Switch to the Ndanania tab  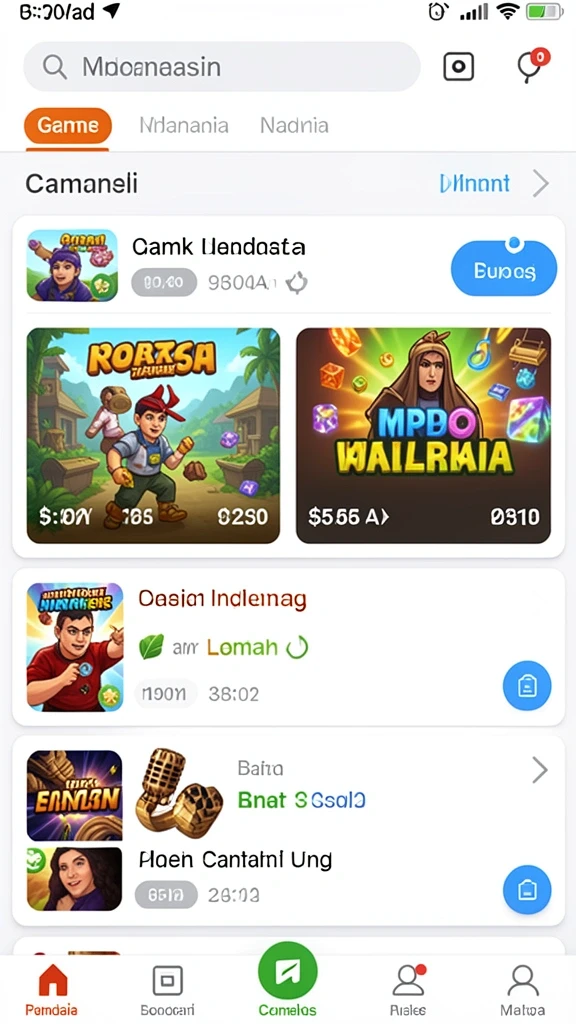click(x=184, y=125)
